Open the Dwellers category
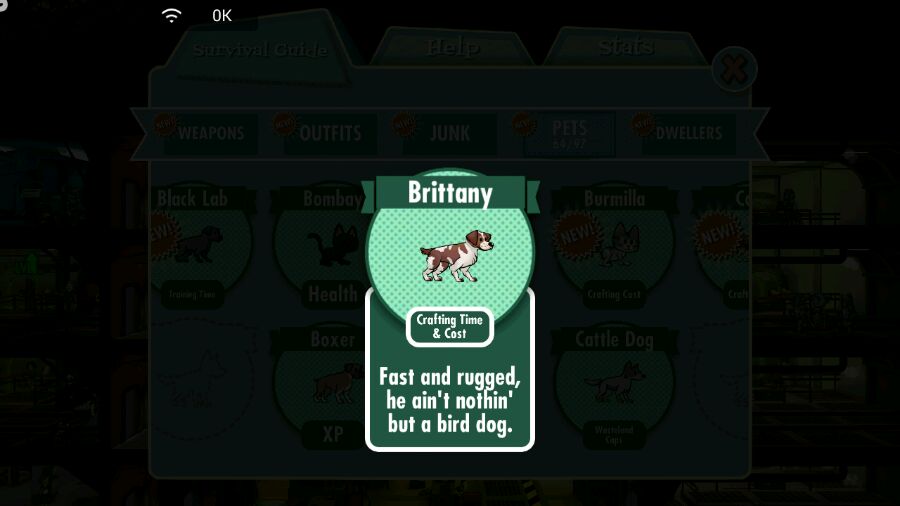Image resolution: width=900 pixels, height=506 pixels. (688, 133)
